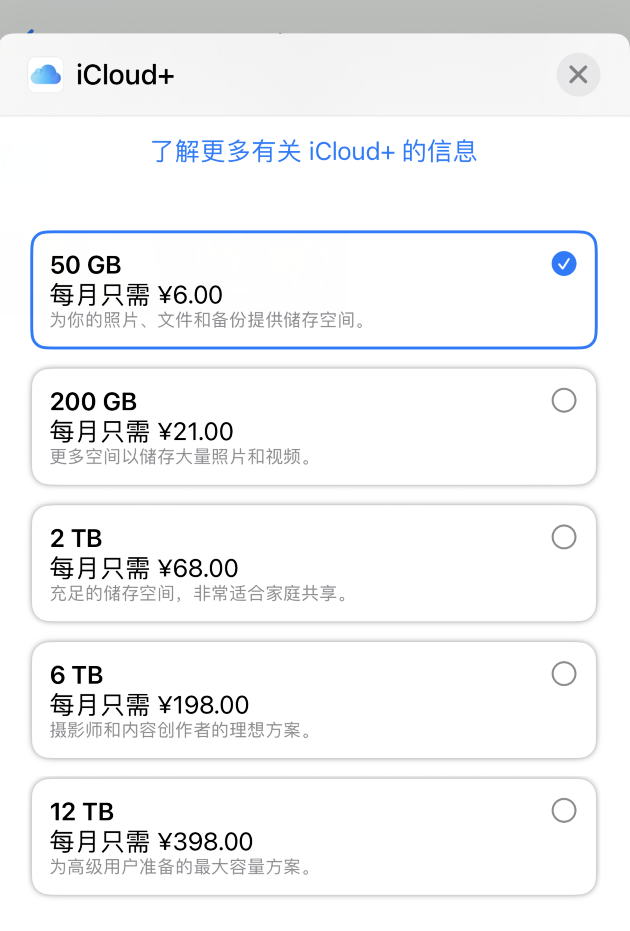Pick the 2 TB storage plan
Image resolution: width=630 pixels, height=931 pixels.
314,564
